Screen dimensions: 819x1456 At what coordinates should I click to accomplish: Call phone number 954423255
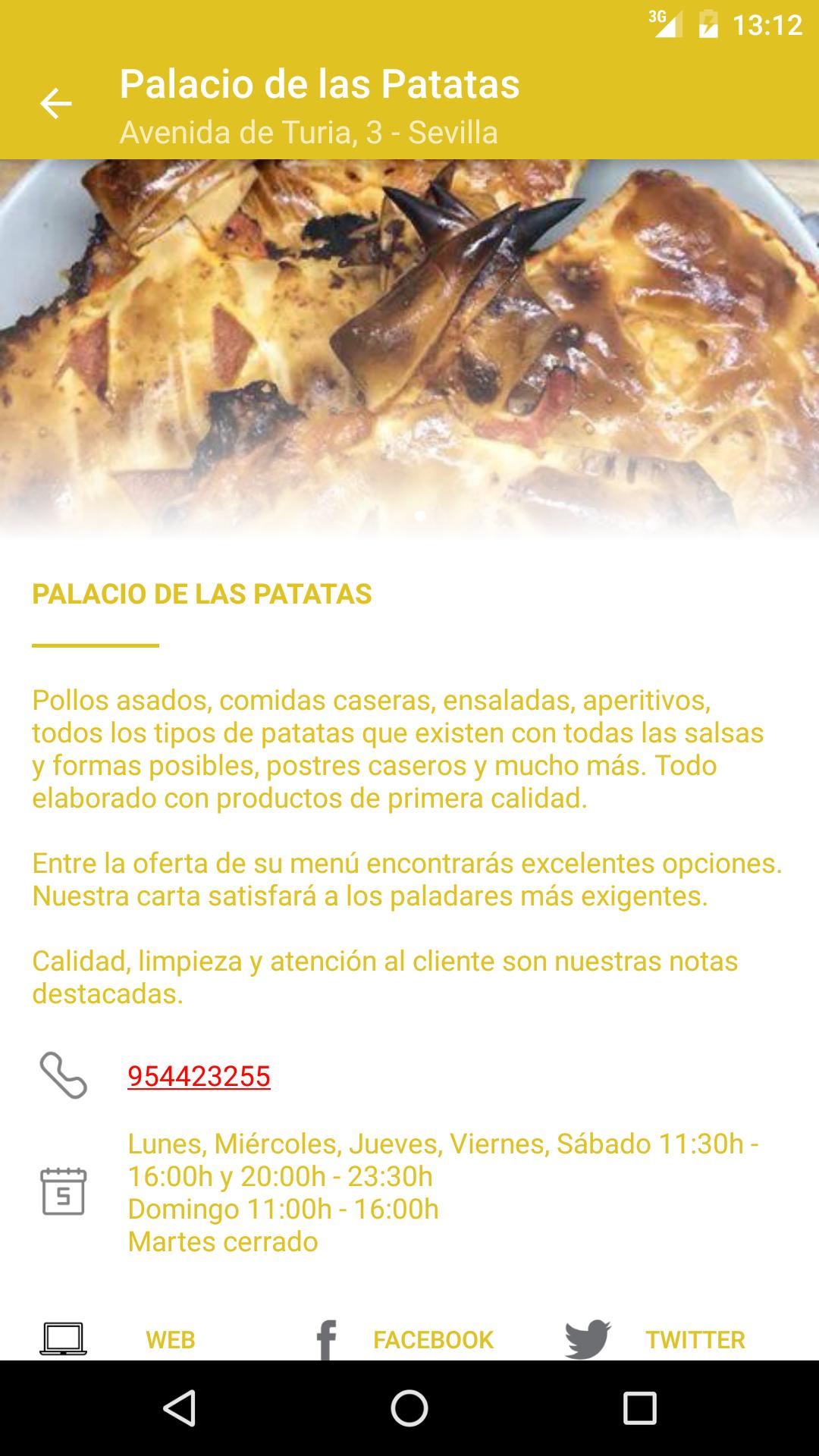(x=199, y=1076)
